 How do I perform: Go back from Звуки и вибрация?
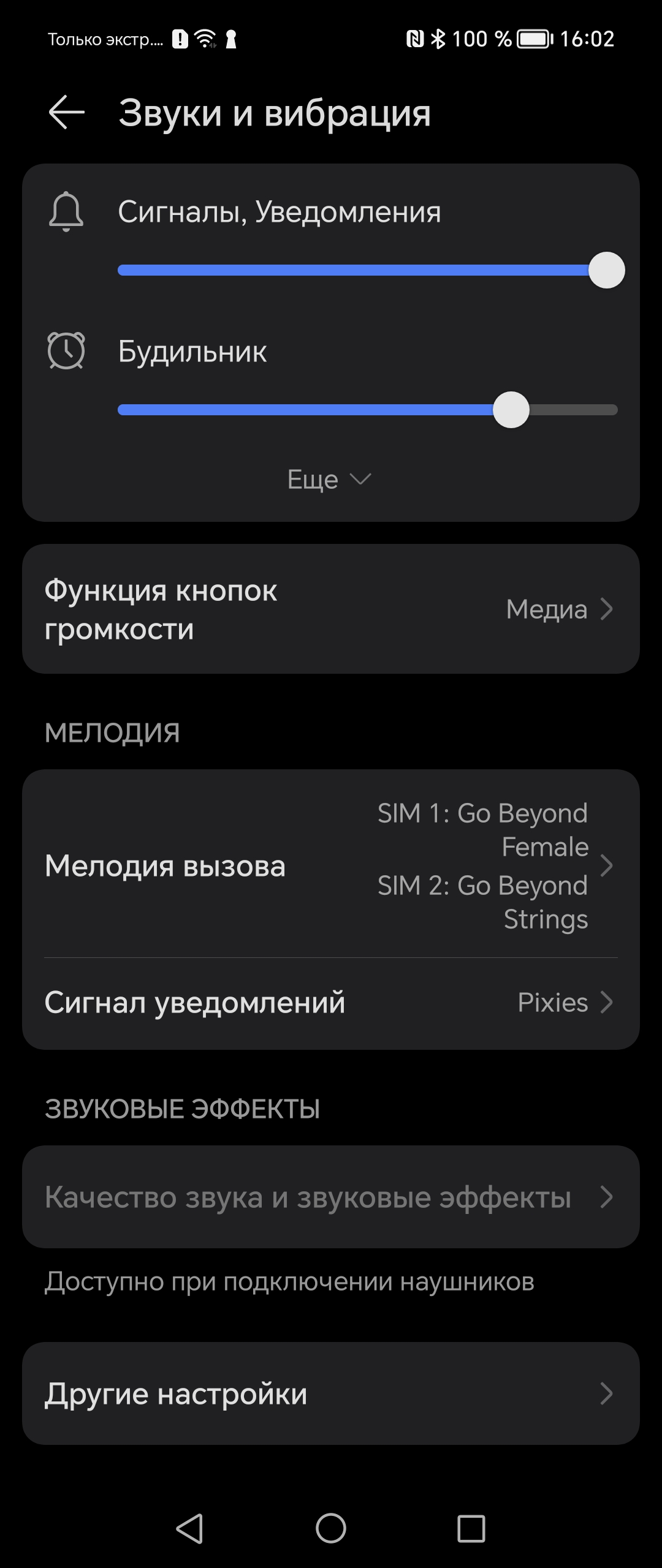pyautogui.click(x=66, y=112)
